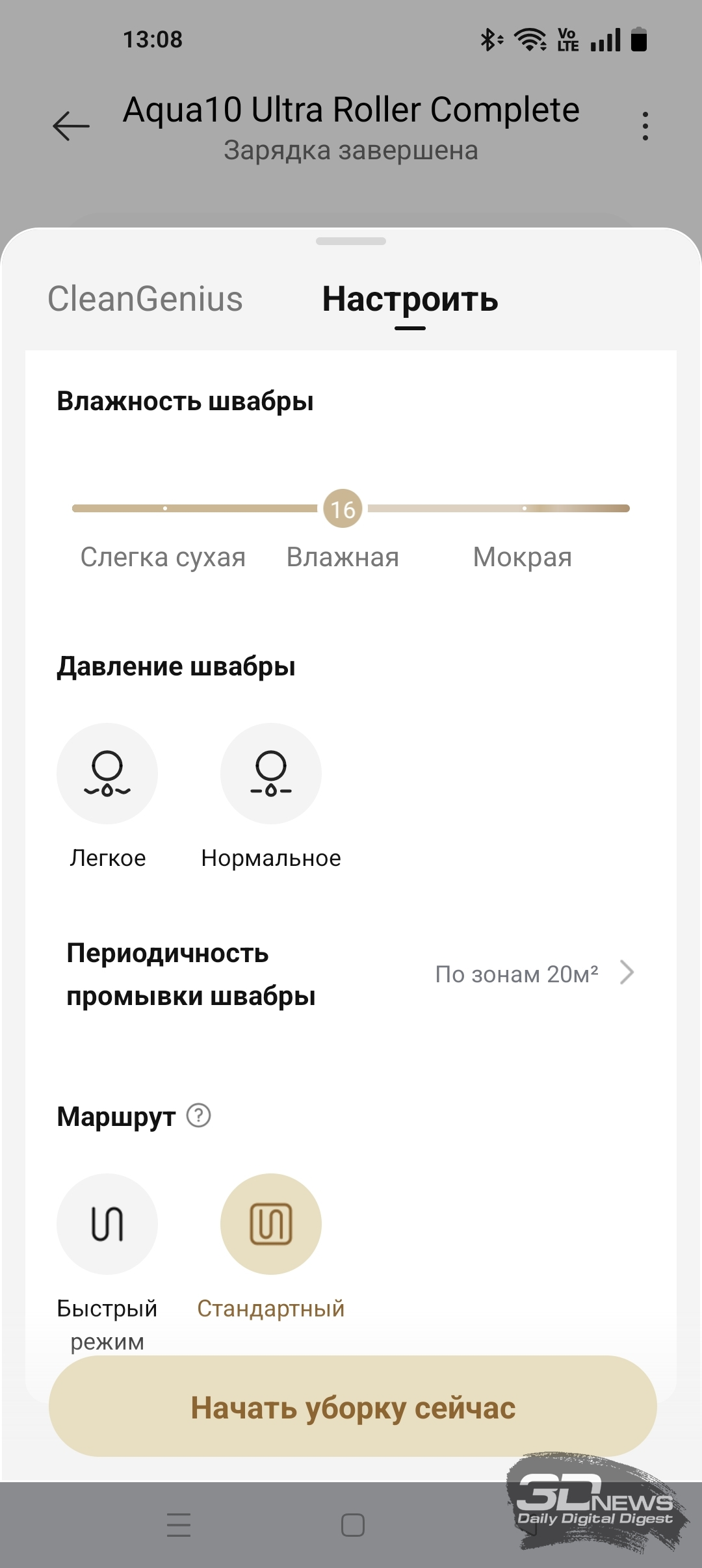Show help for Маршрут
The image size is (702, 1568).
click(x=198, y=1116)
